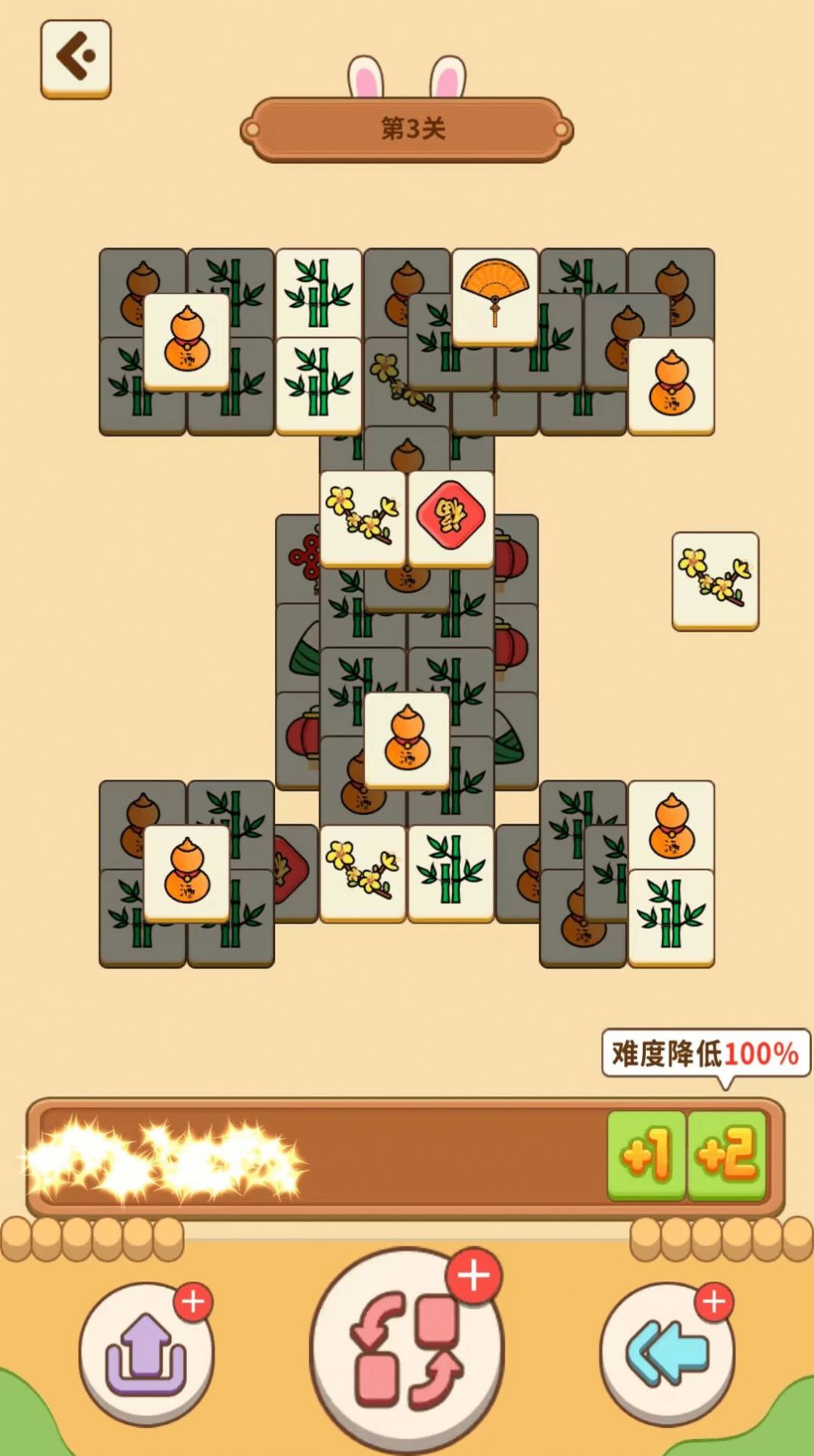The height and width of the screenshot is (1456, 814).
Task: Use the purple move-out tiles power-up
Action: tap(146, 1354)
